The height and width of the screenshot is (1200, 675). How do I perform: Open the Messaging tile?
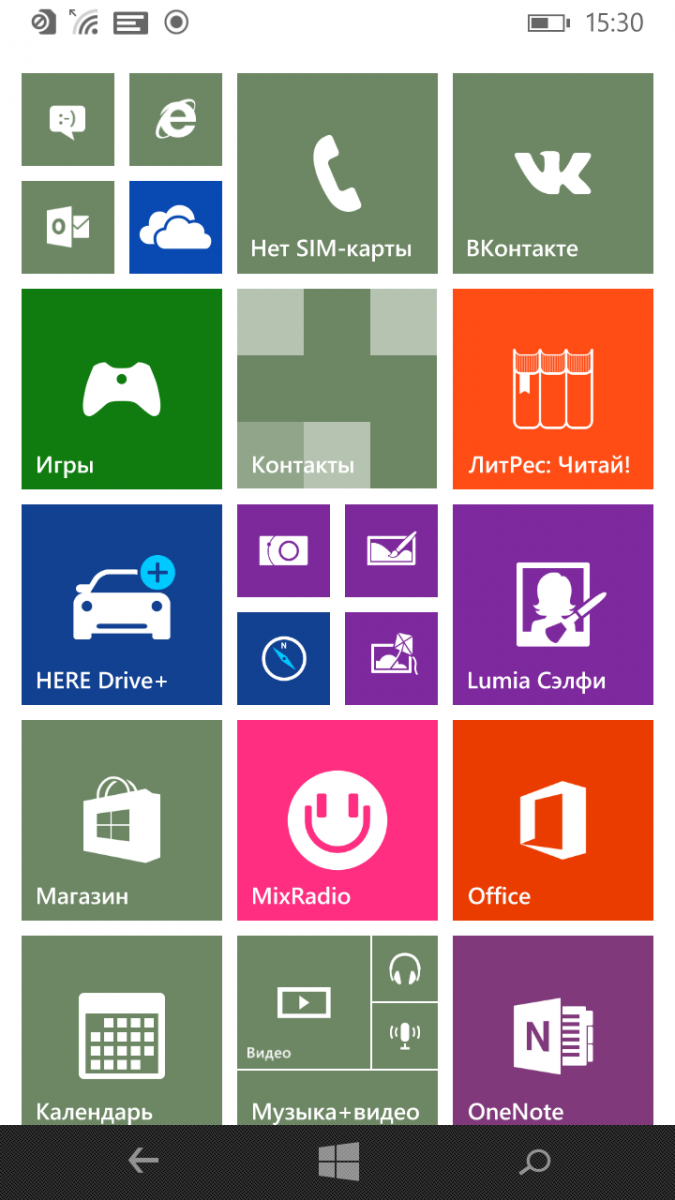click(68, 120)
